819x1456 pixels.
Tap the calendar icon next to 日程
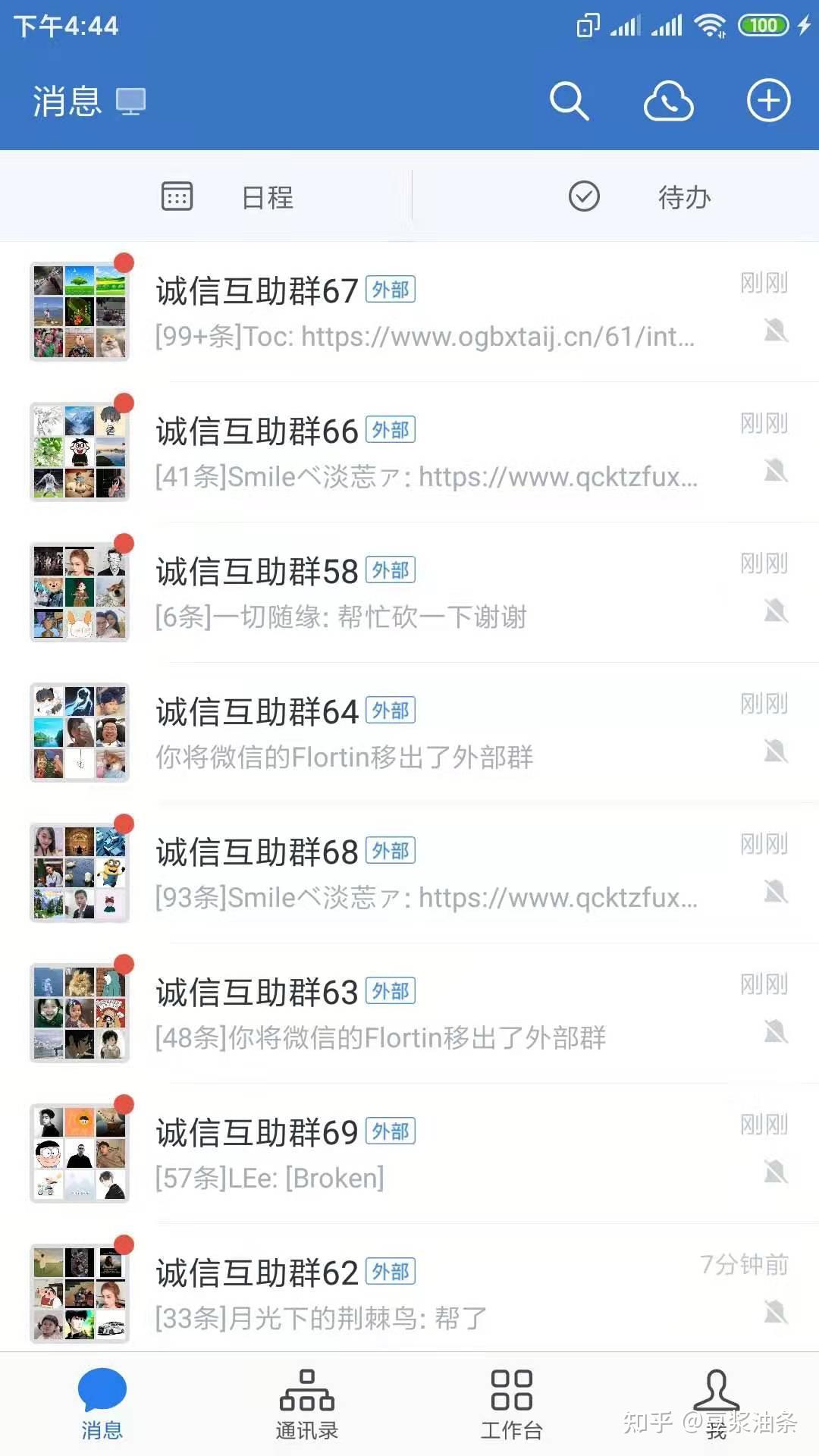[x=177, y=196]
